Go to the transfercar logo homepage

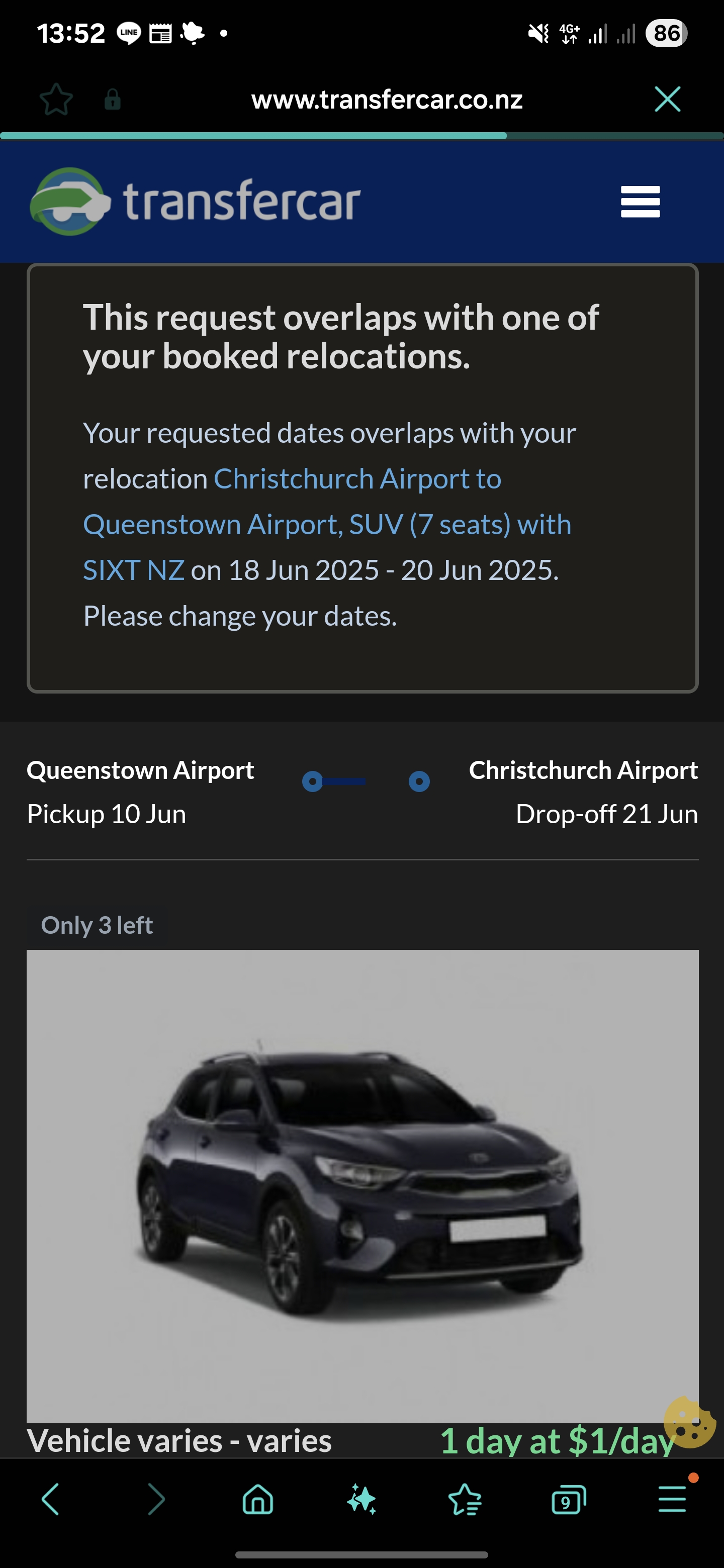pyautogui.click(x=195, y=202)
